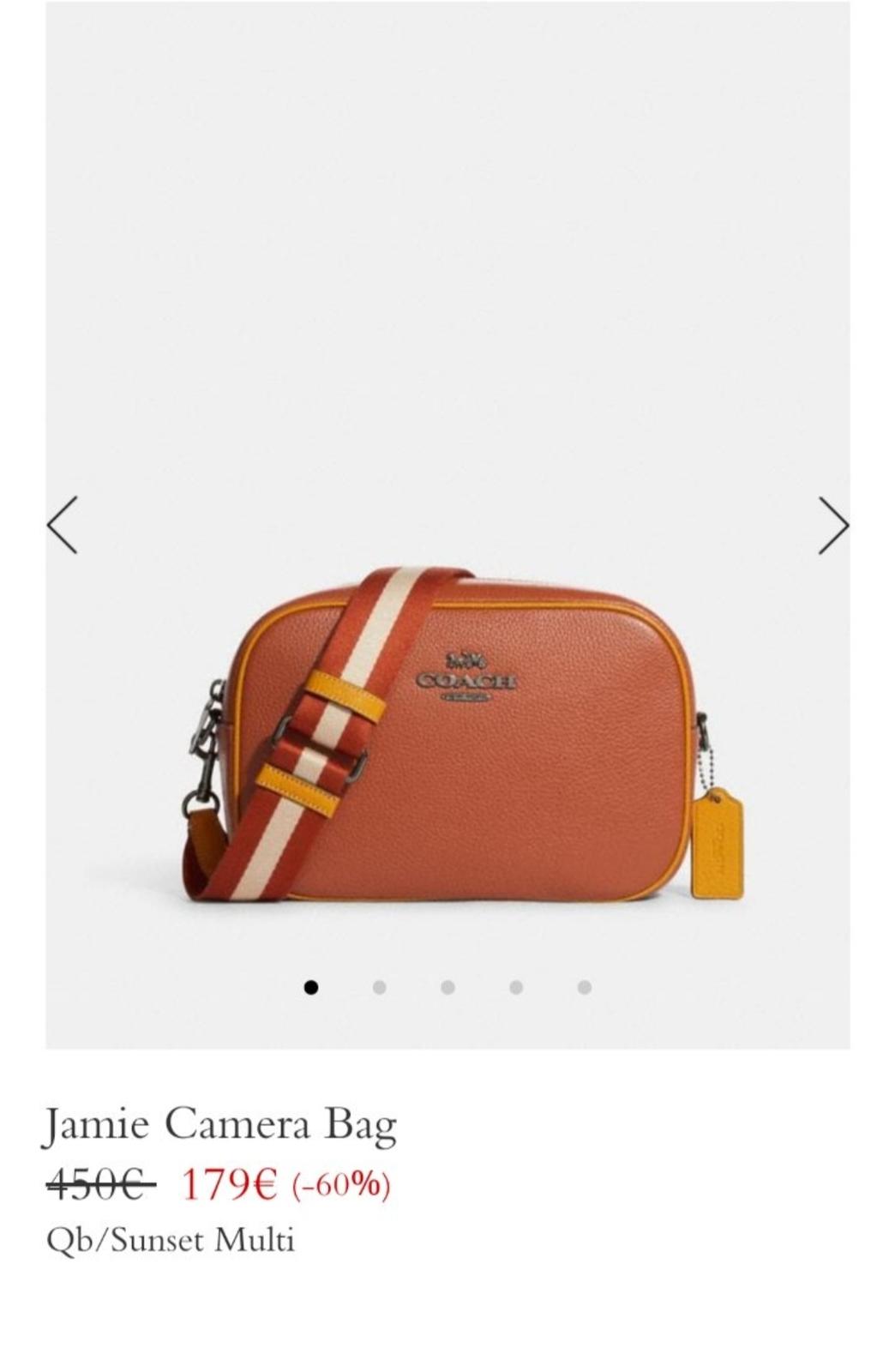Jump to the third image dot
This screenshot has height=1372, width=895.
447,988
